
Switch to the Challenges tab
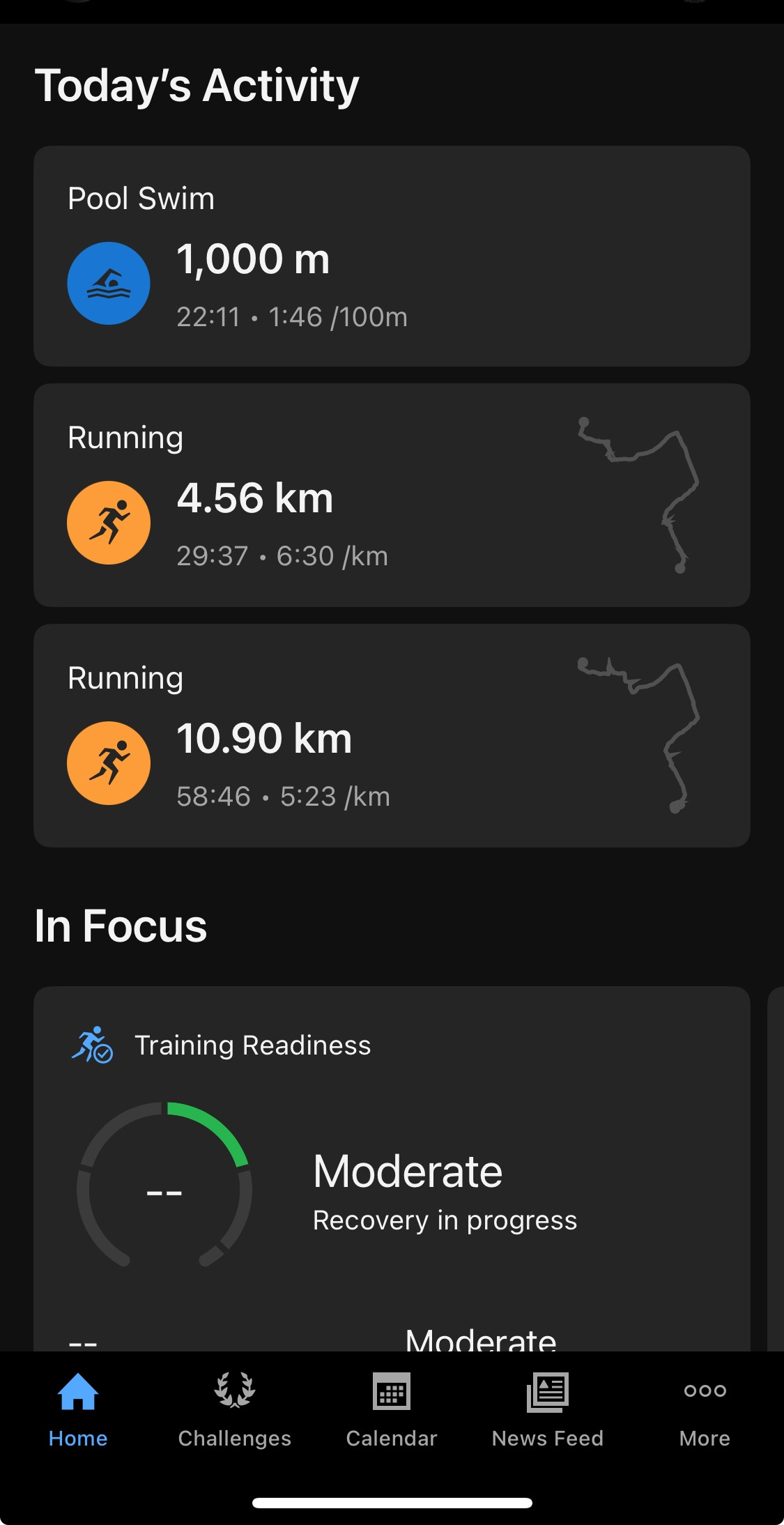[235, 1410]
